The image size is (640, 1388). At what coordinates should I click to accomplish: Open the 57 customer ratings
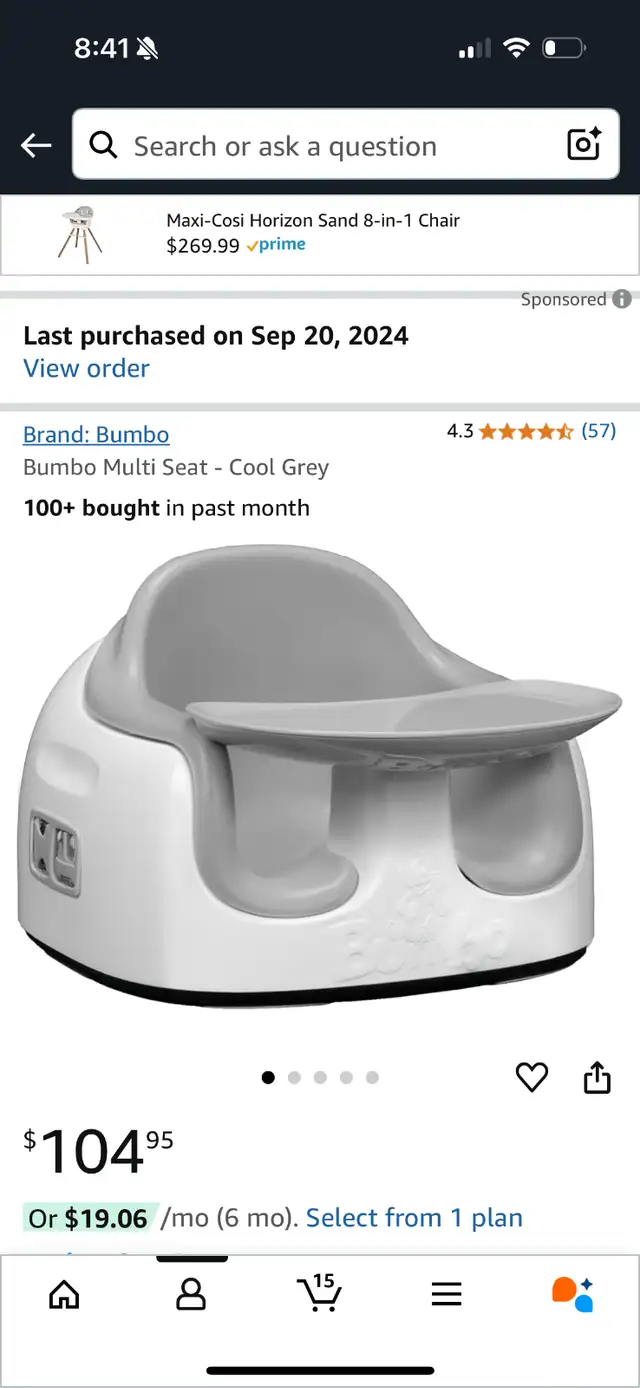(x=598, y=431)
